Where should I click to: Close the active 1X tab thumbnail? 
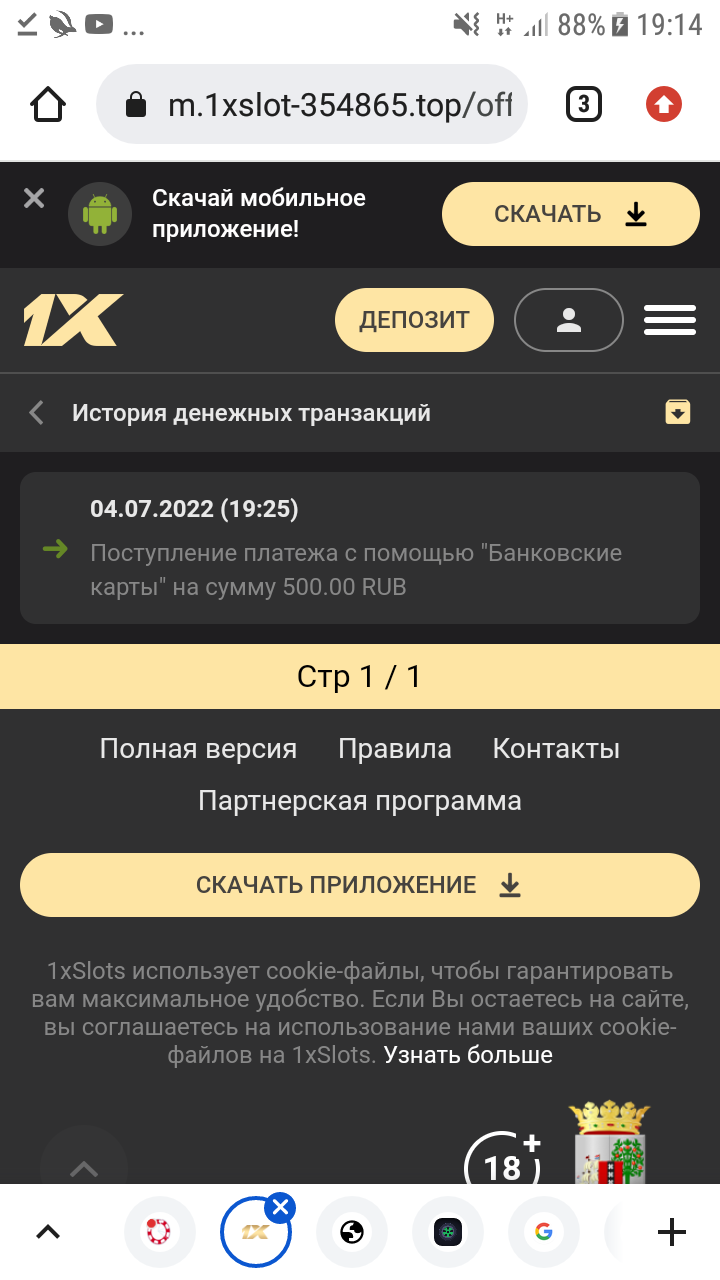click(281, 1207)
